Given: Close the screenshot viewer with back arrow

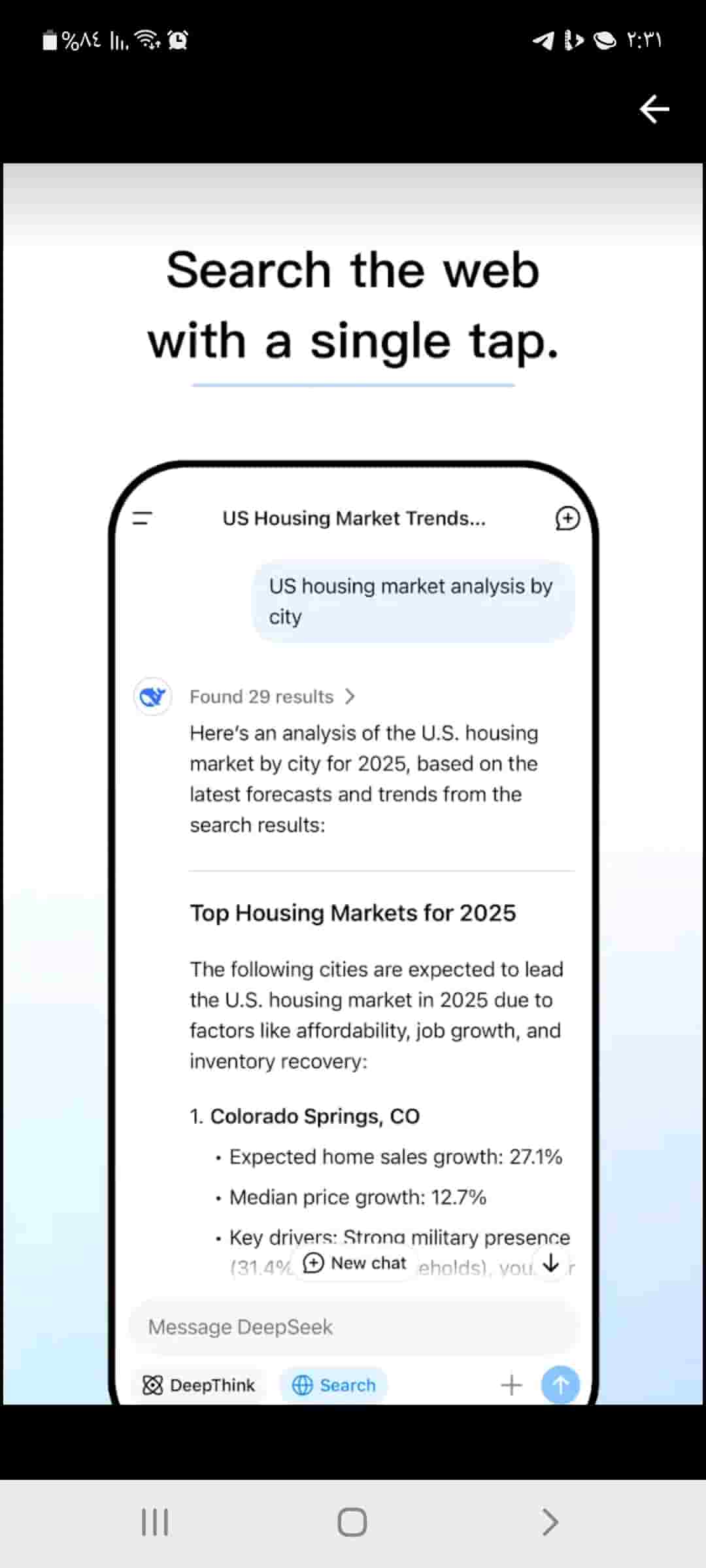Looking at the screenshot, I should (654, 109).
